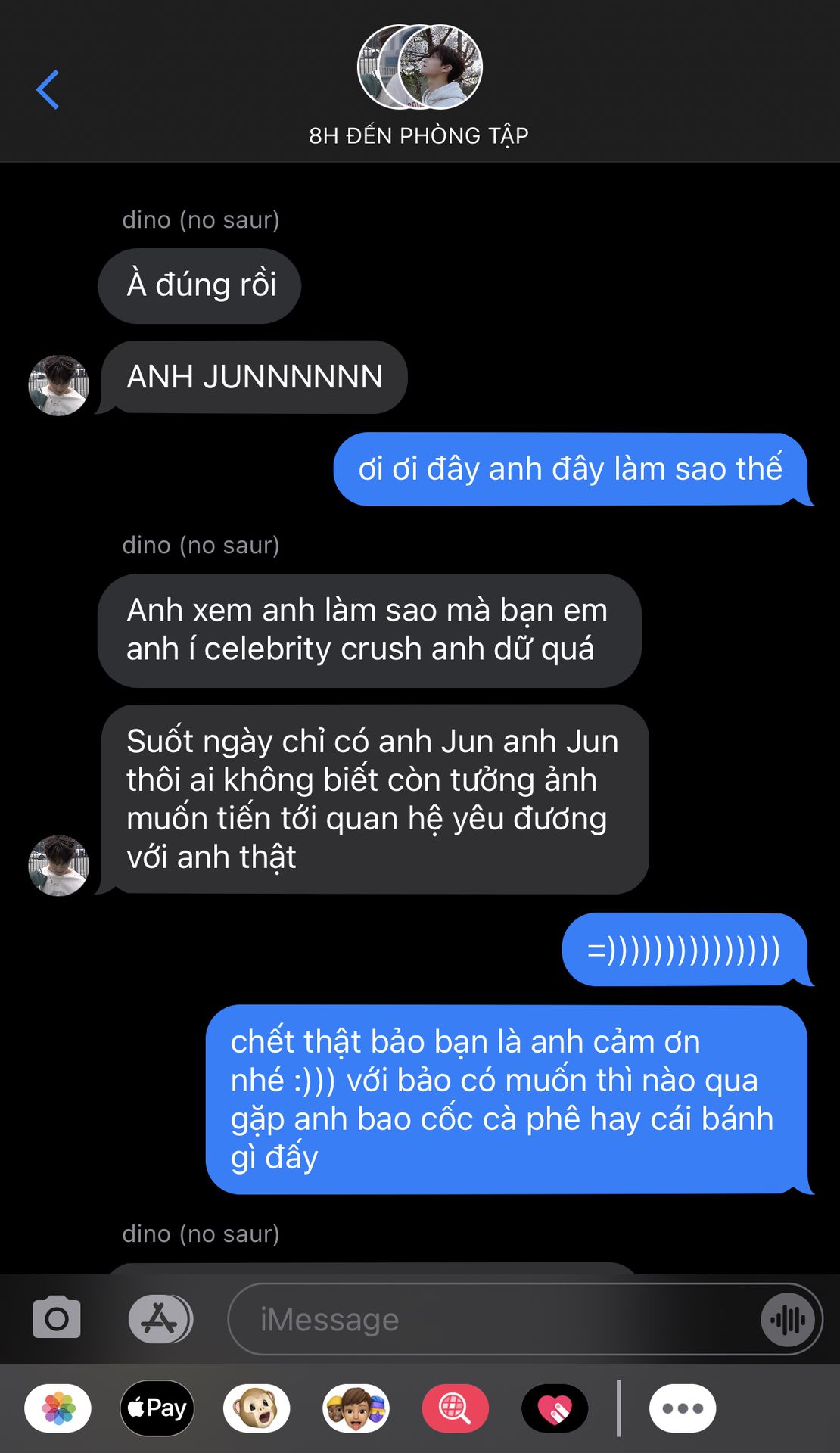Open the images search app
This screenshot has width=840, height=1453.
click(x=455, y=1408)
